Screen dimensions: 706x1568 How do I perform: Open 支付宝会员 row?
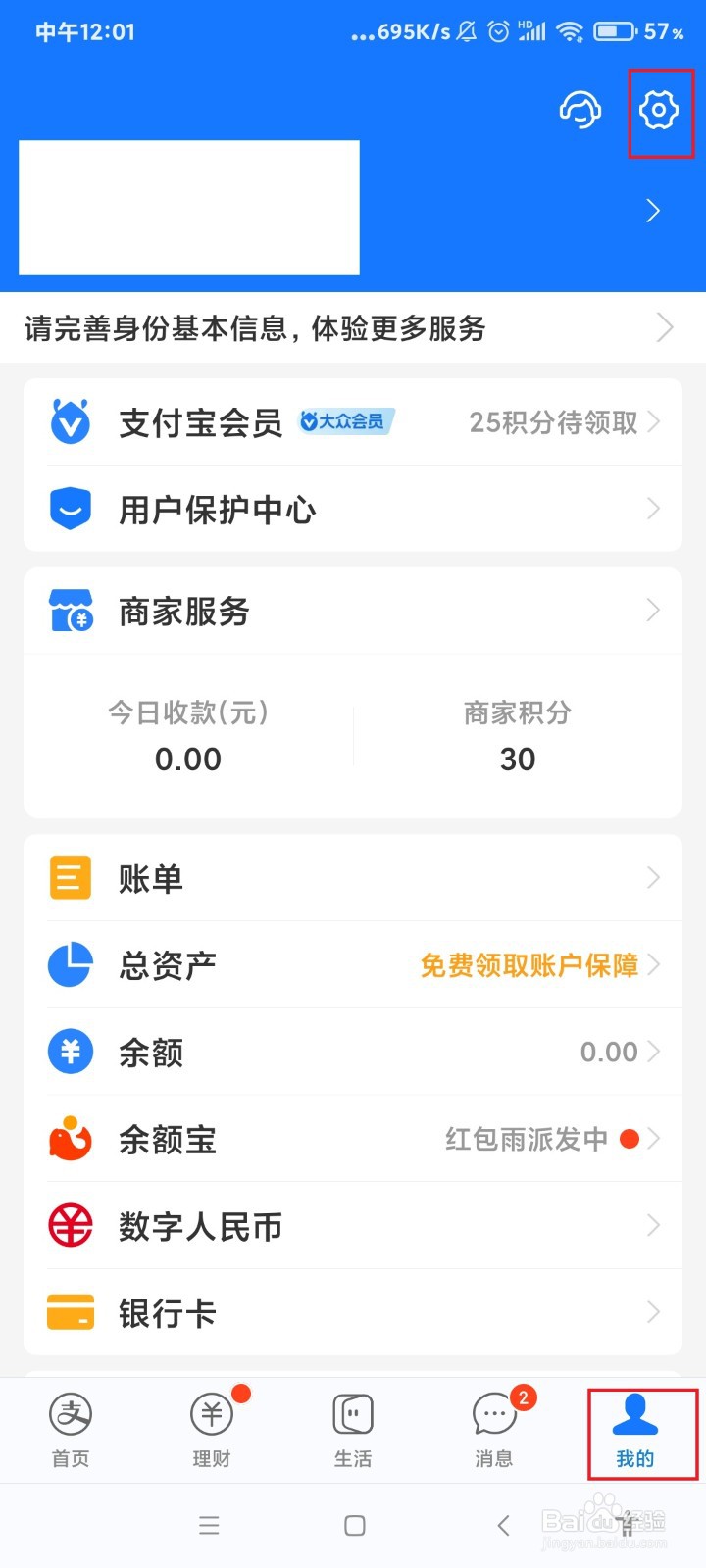tap(353, 422)
